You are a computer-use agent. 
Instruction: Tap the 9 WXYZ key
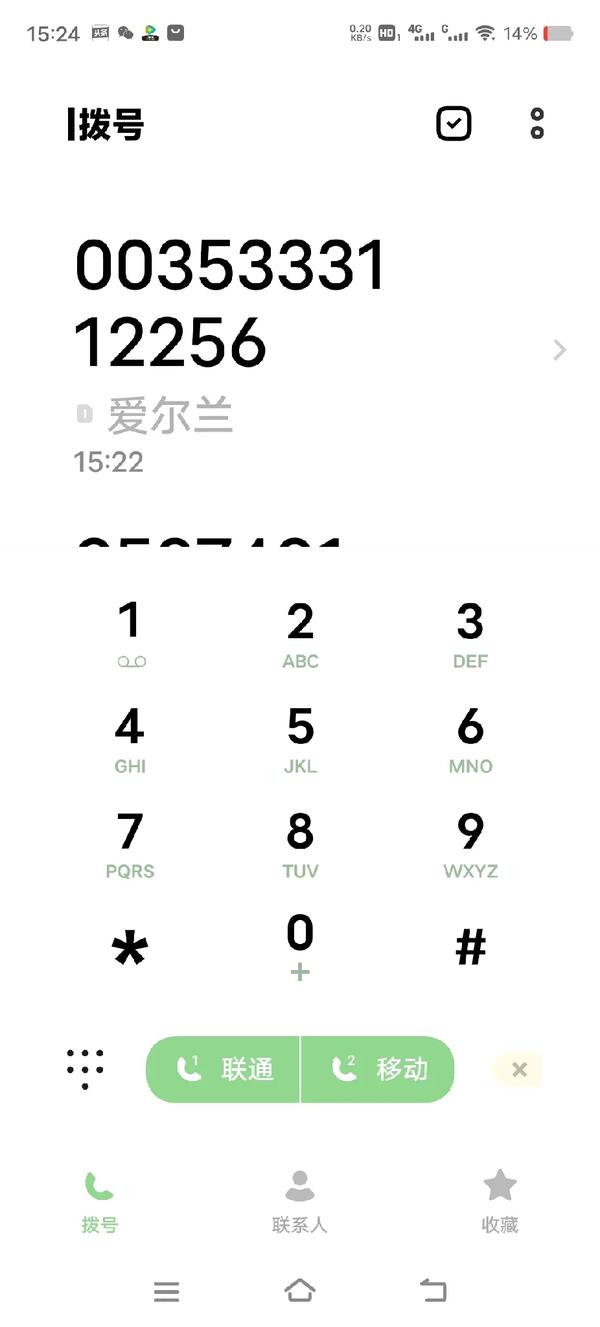coord(470,844)
